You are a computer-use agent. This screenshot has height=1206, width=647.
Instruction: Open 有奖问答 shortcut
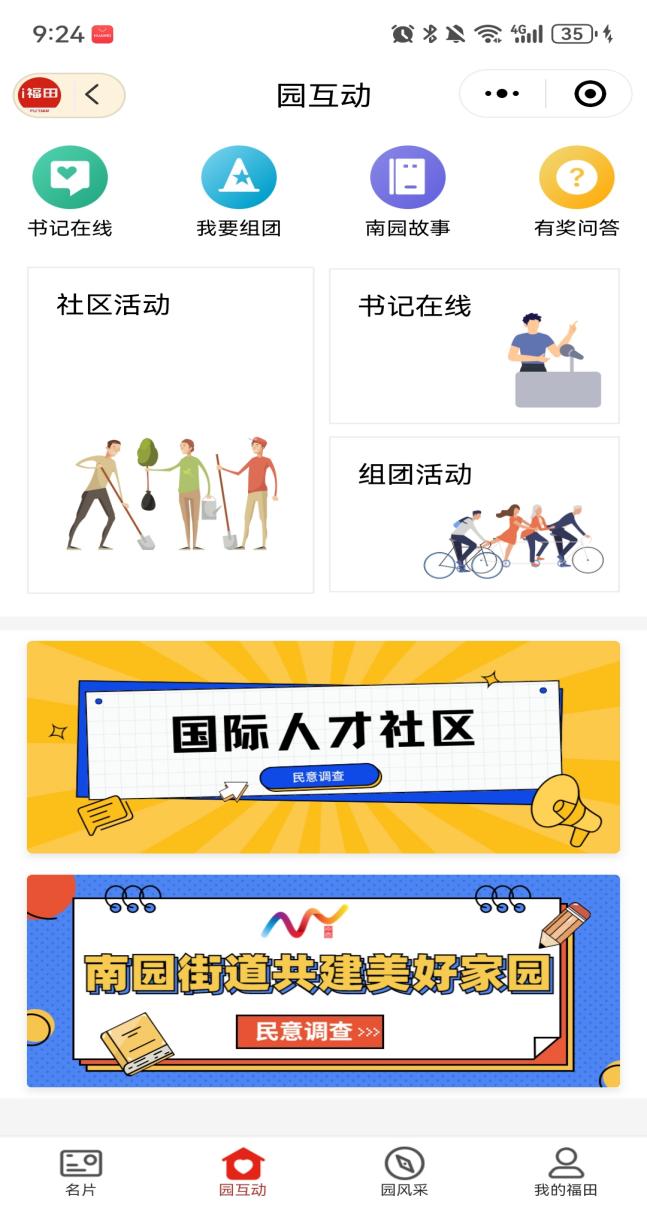pyautogui.click(x=576, y=192)
